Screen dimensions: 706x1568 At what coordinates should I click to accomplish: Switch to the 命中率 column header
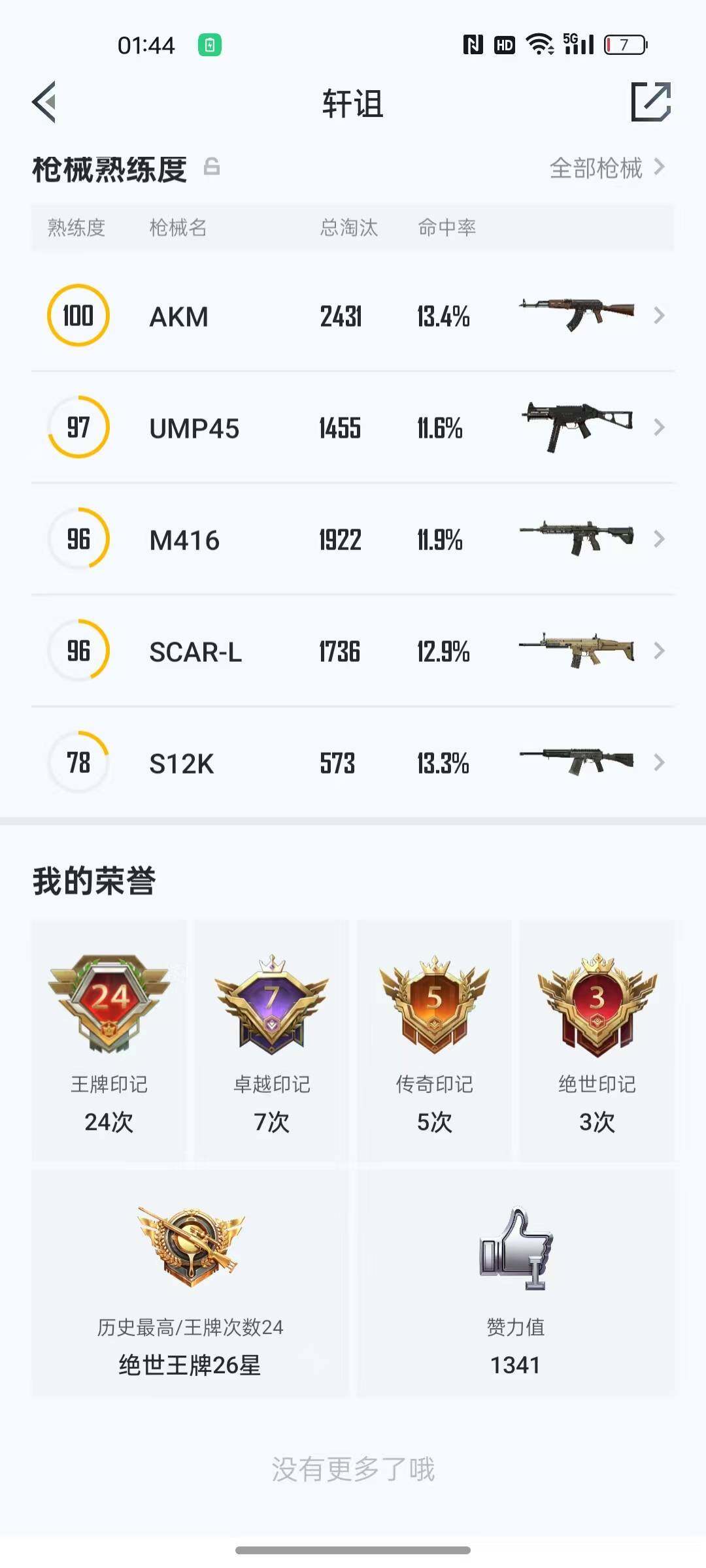pos(447,228)
